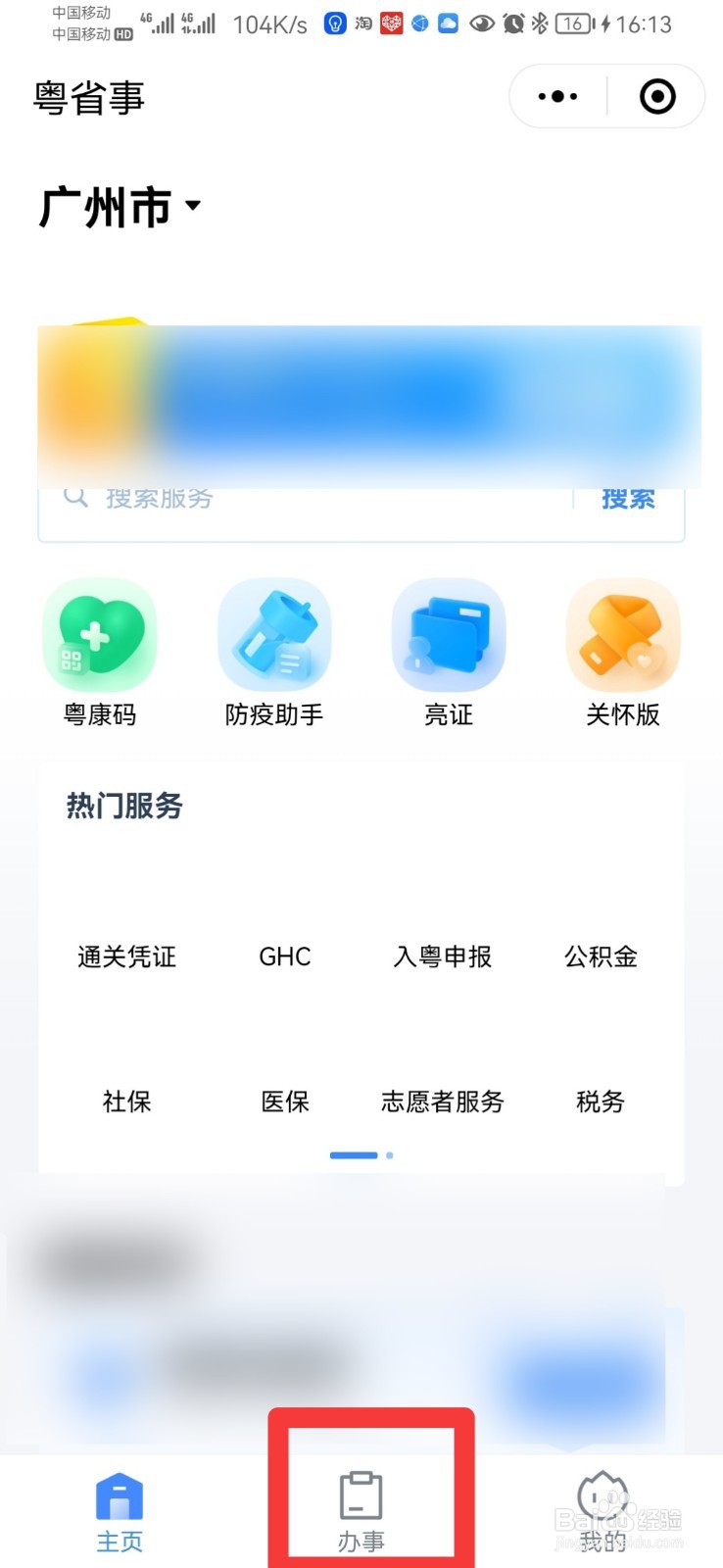Open the 志愿者服务 volunteer service
This screenshot has height=1568, width=723.
click(442, 1102)
